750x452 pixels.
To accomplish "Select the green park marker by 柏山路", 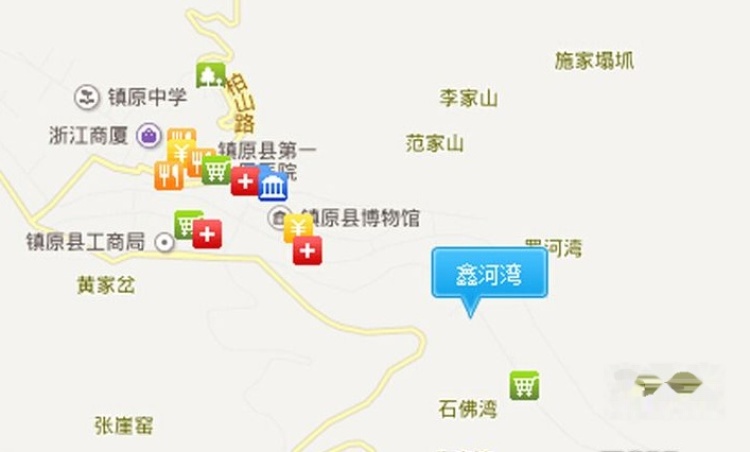I will 210,75.
